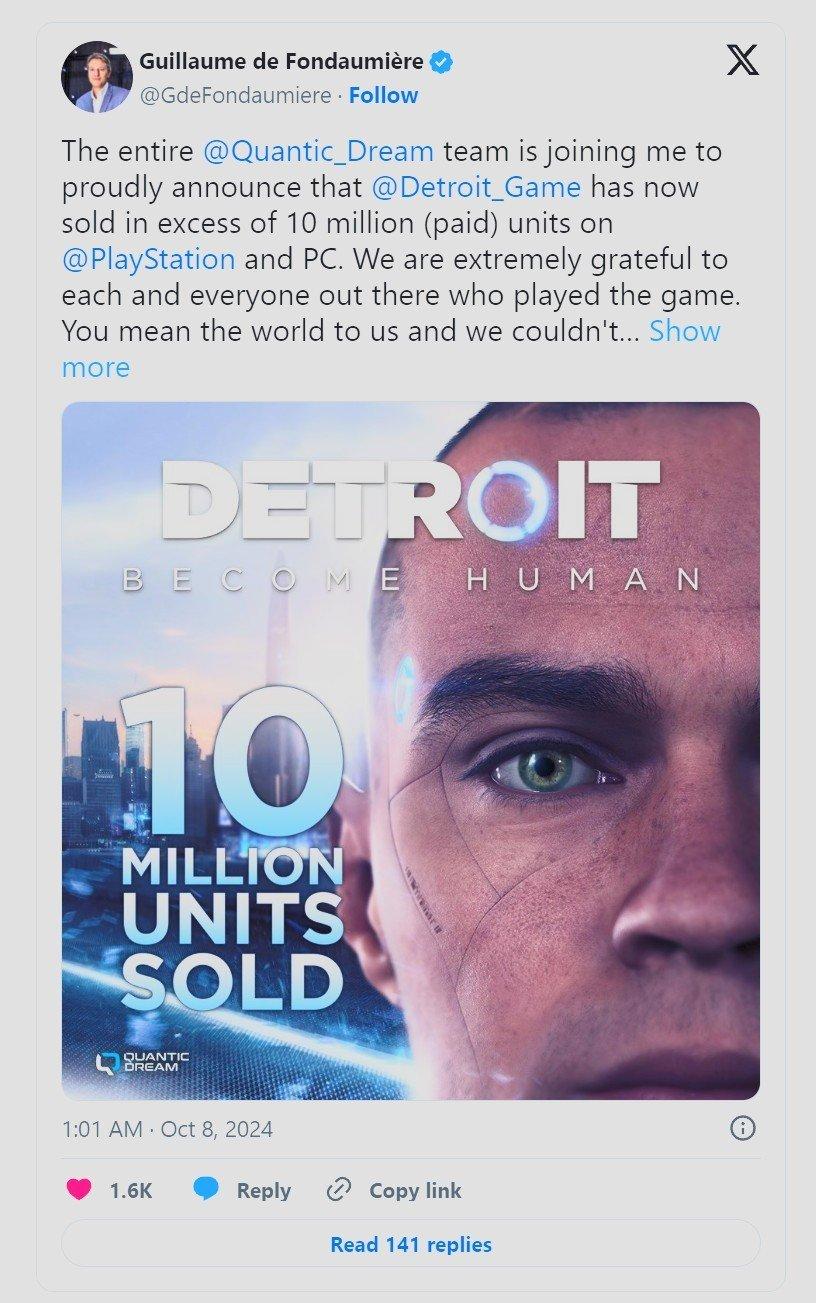Open Guillaume de Fondaumière's profile picture

[x=97, y=77]
